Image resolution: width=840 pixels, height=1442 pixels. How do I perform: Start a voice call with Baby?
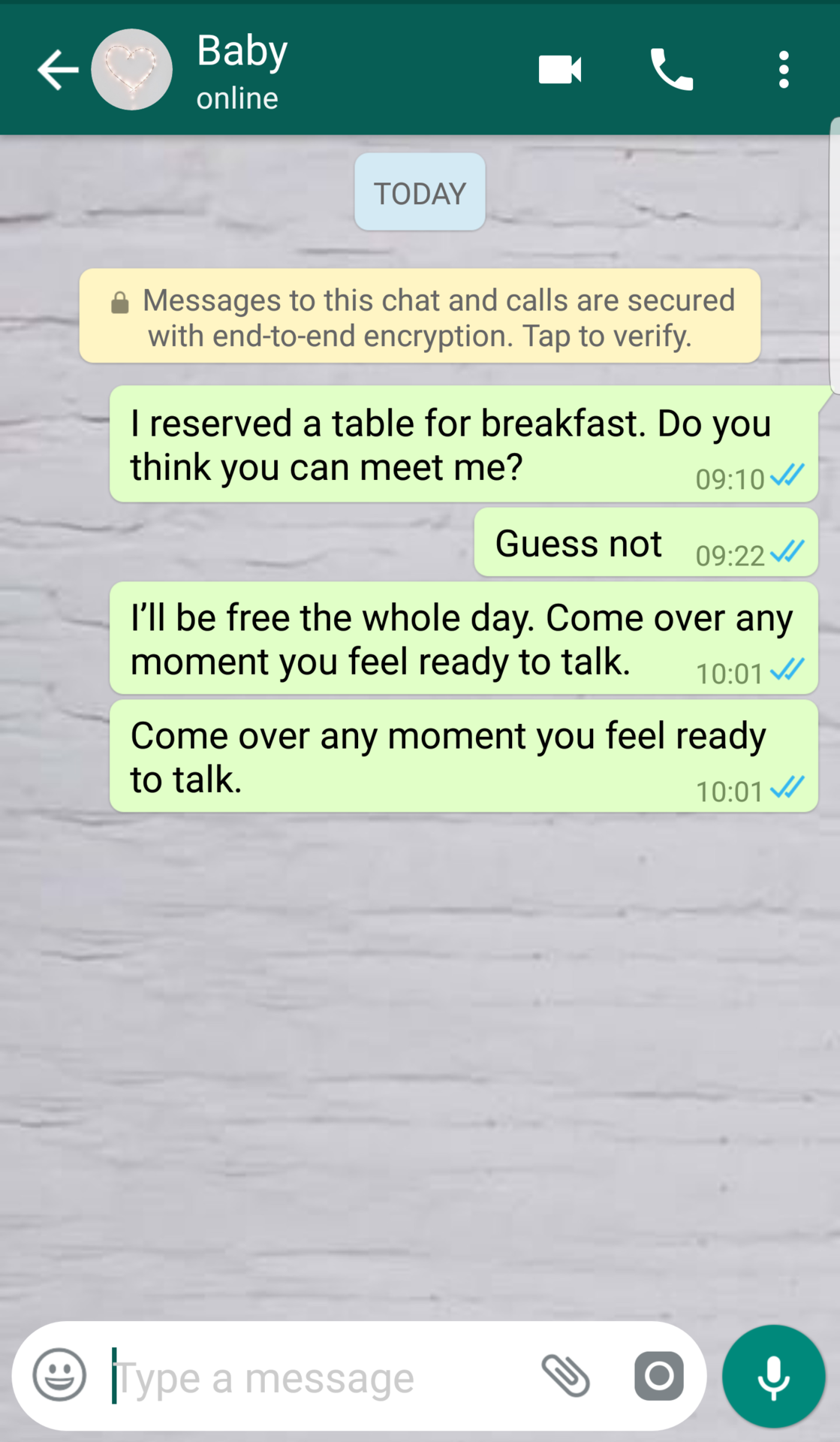(671, 70)
